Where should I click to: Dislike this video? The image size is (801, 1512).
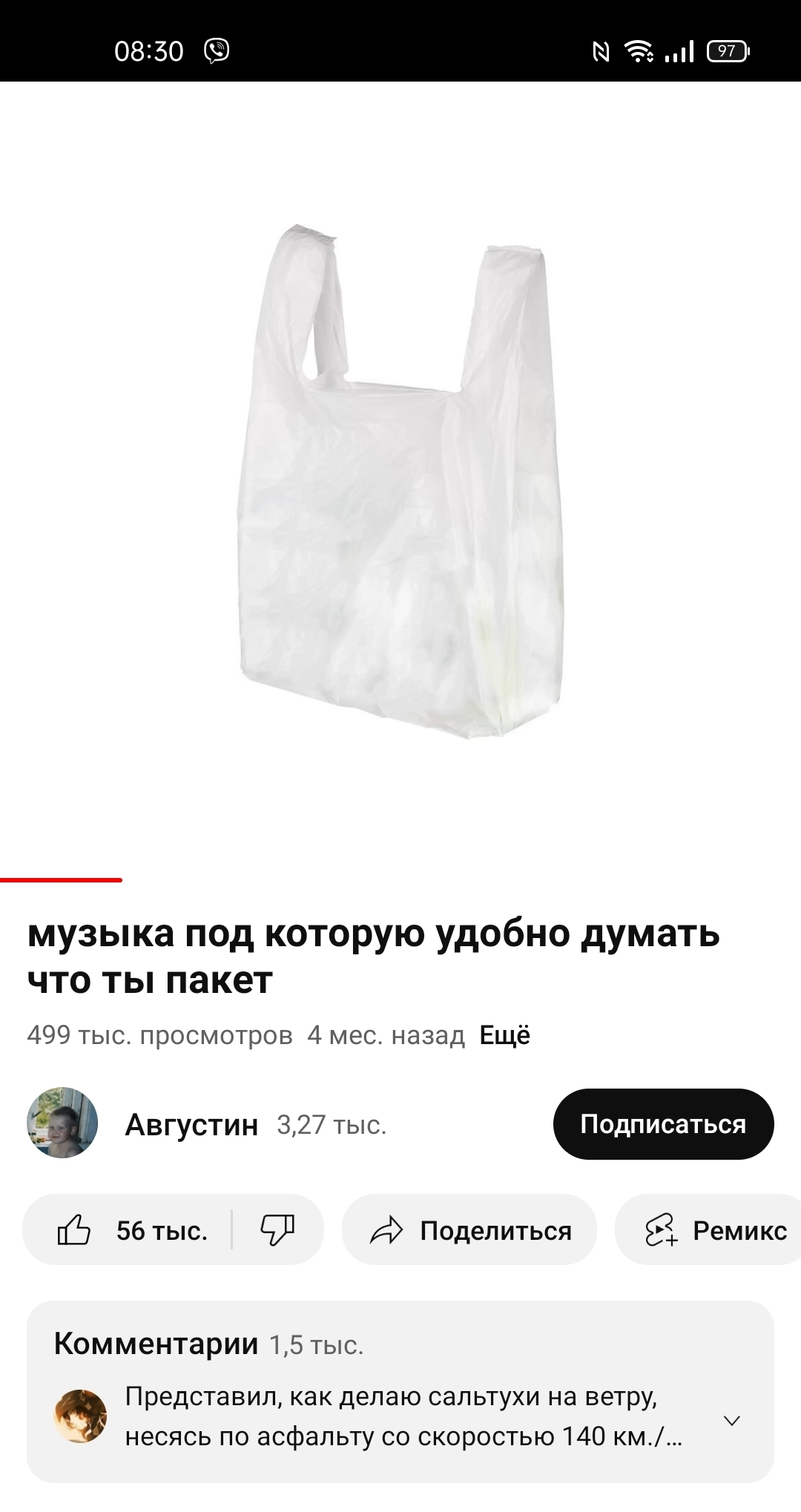click(x=277, y=1230)
